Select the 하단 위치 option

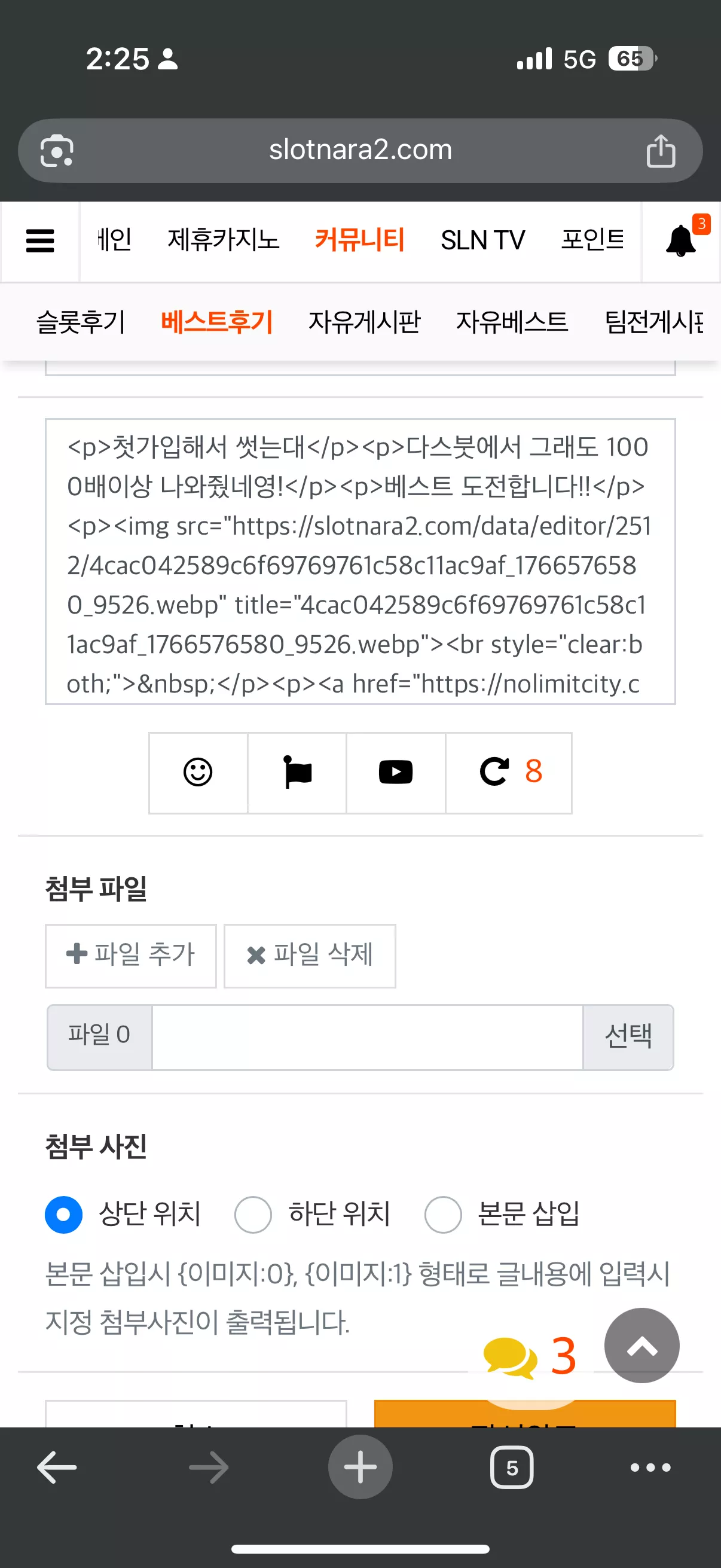click(313, 1215)
